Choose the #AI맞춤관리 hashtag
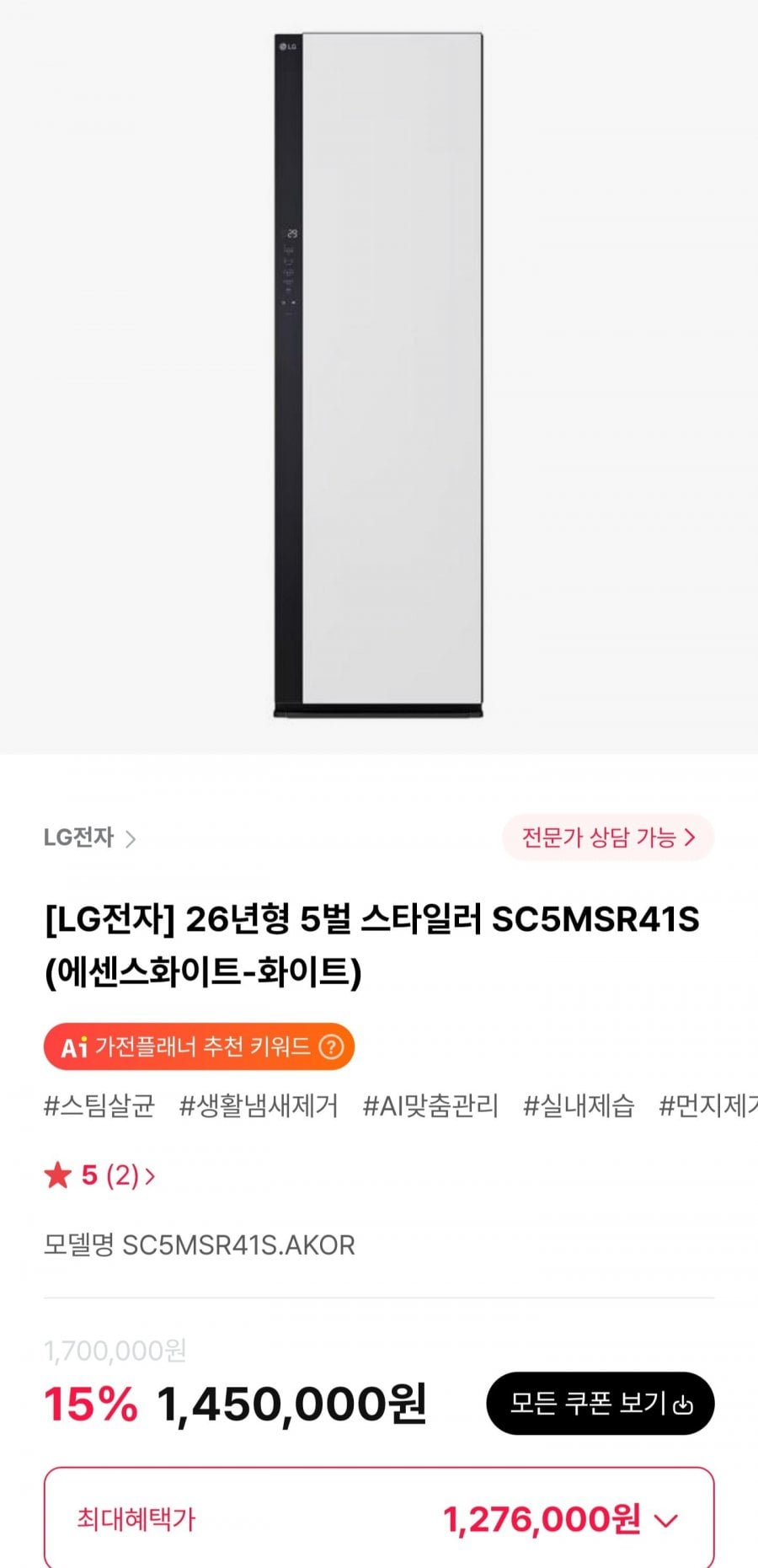The width and height of the screenshot is (758, 1568). point(430,1105)
